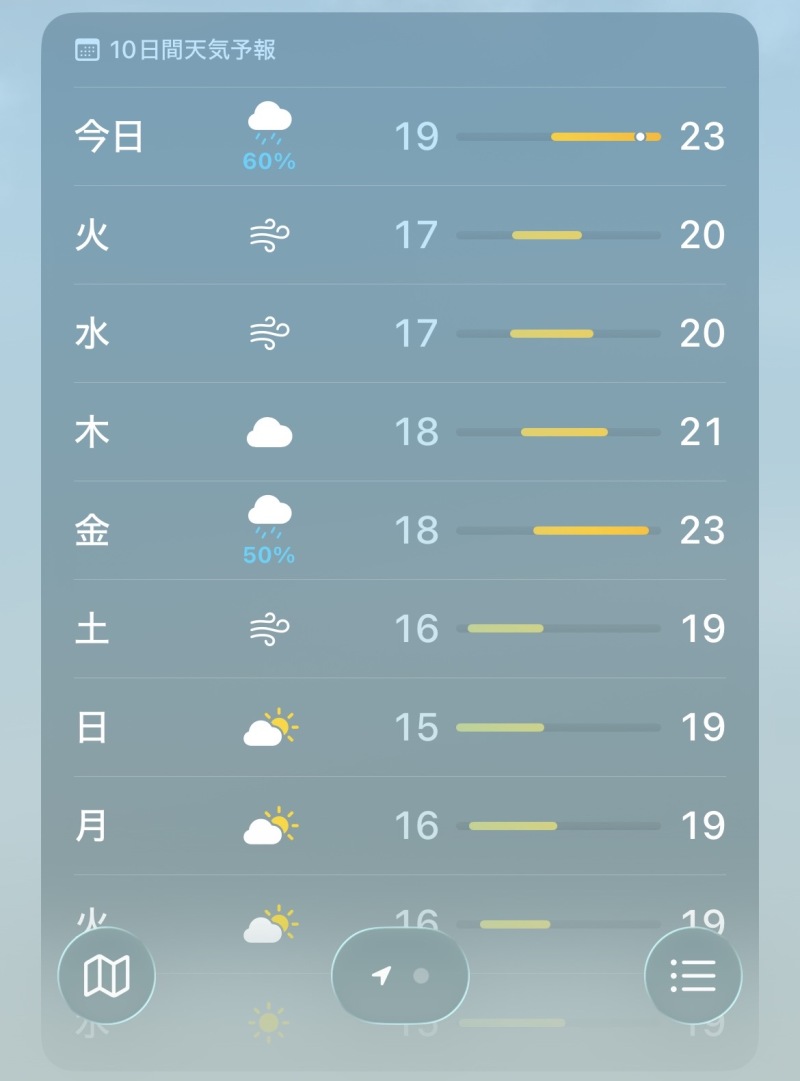Tap the 60% precipitation label for today
The image size is (800, 1081).
tap(267, 160)
